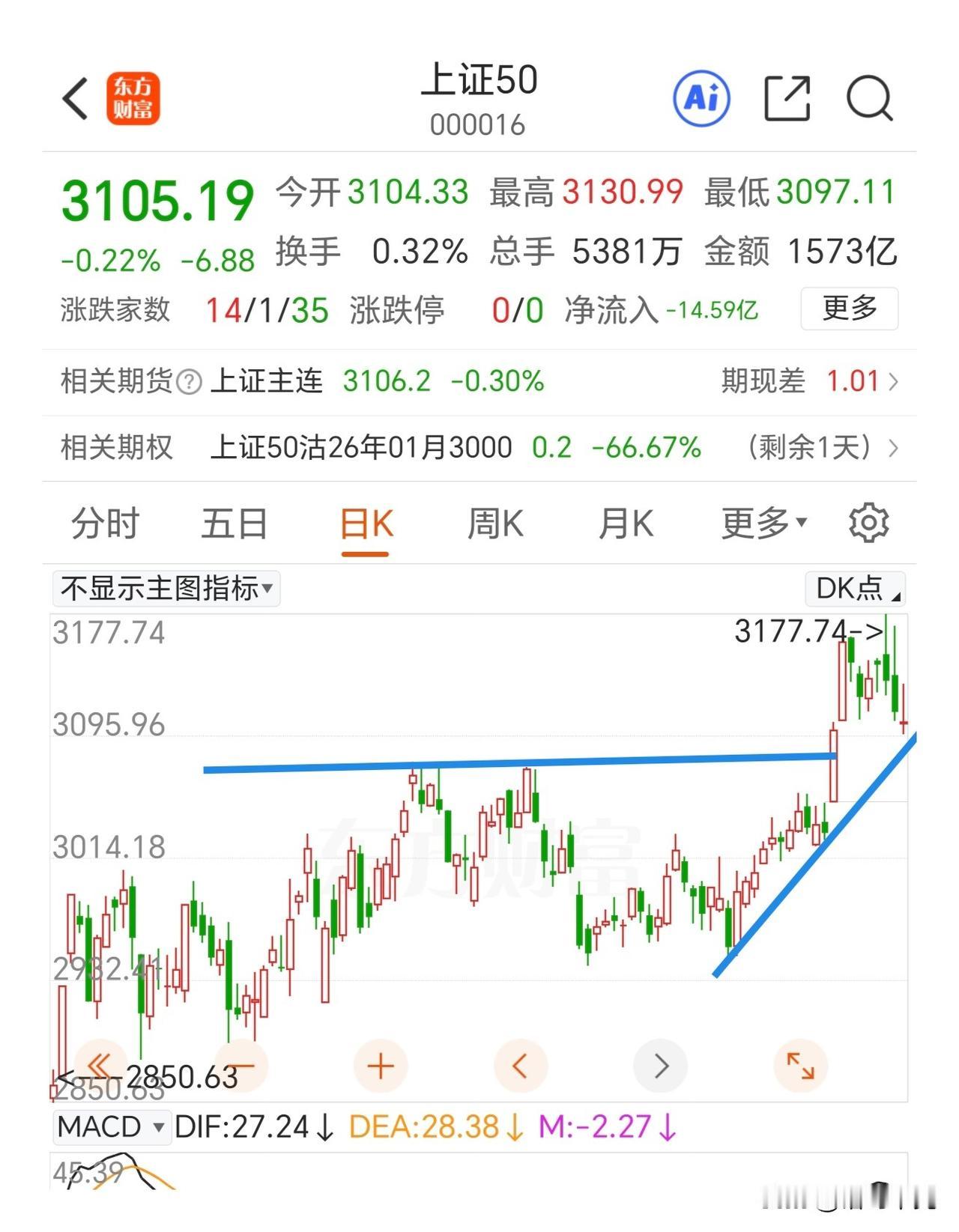
Task: Zoom in the chart using plus icon
Action: (381, 1066)
